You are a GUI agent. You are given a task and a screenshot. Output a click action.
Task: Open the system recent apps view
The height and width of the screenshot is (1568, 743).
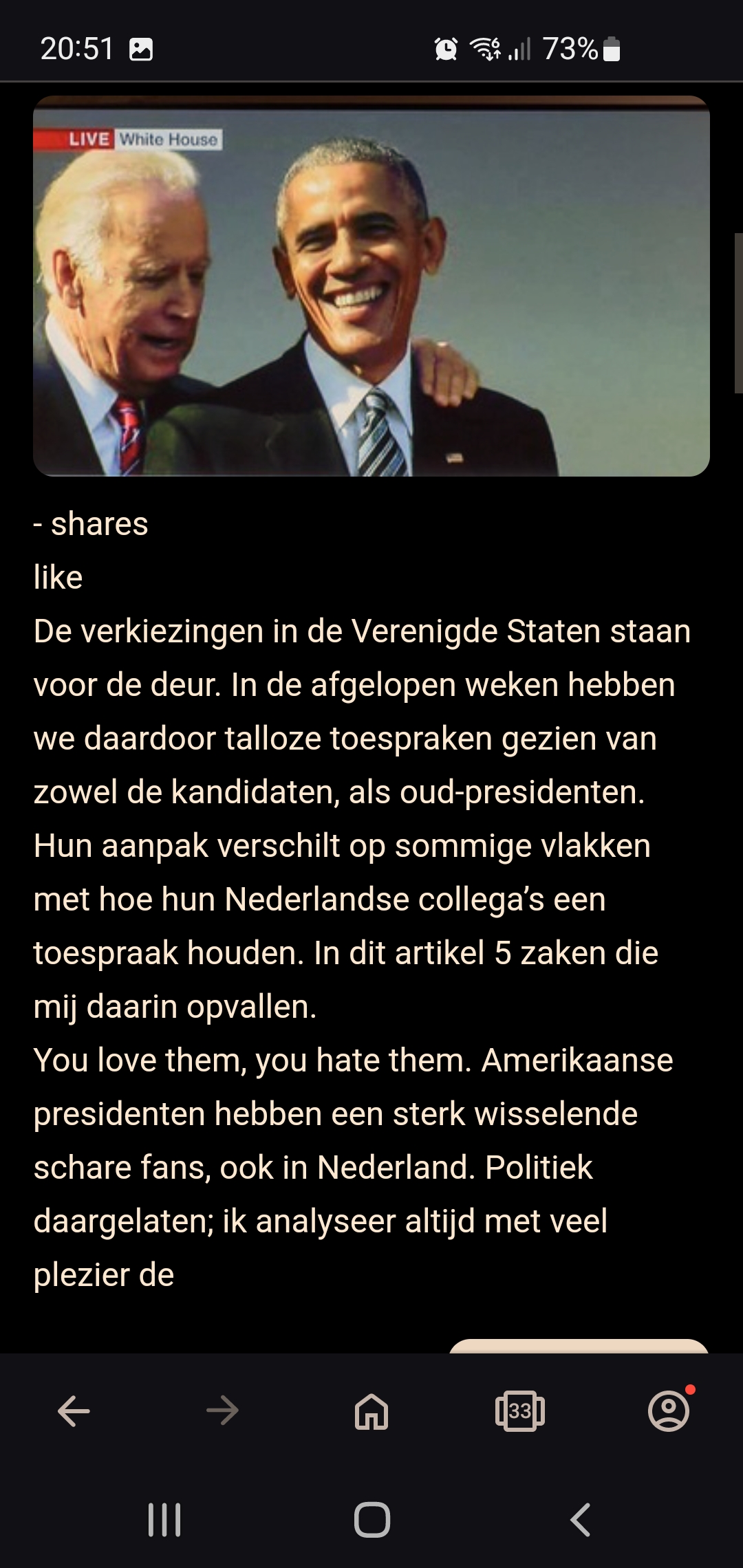(164, 1520)
